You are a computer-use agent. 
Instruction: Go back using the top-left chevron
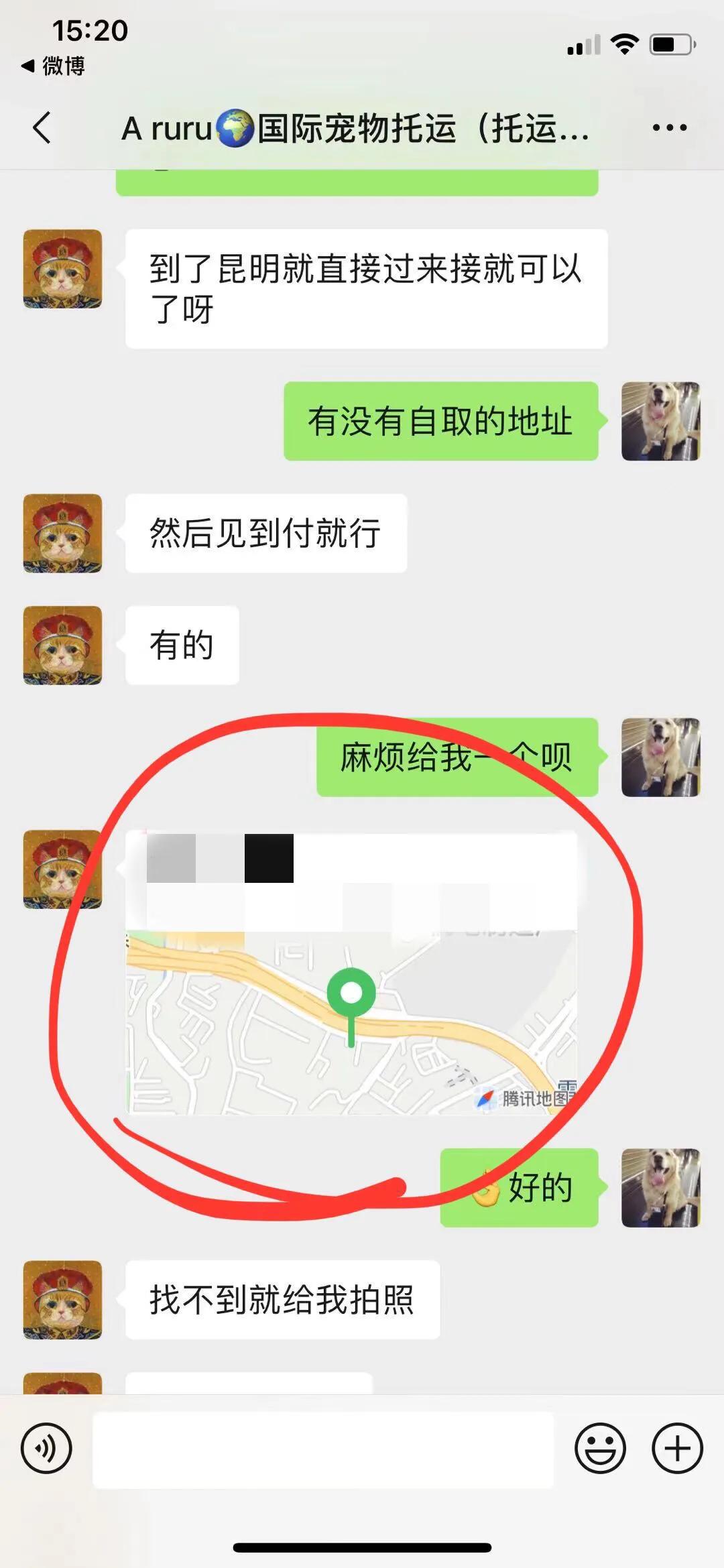point(42,127)
